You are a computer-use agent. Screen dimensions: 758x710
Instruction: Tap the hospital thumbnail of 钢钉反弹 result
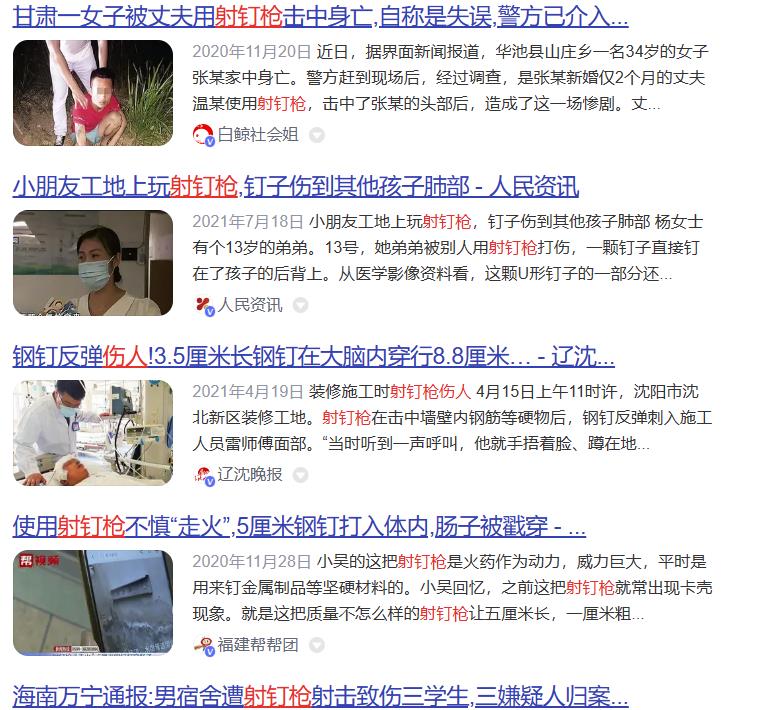click(x=93, y=433)
